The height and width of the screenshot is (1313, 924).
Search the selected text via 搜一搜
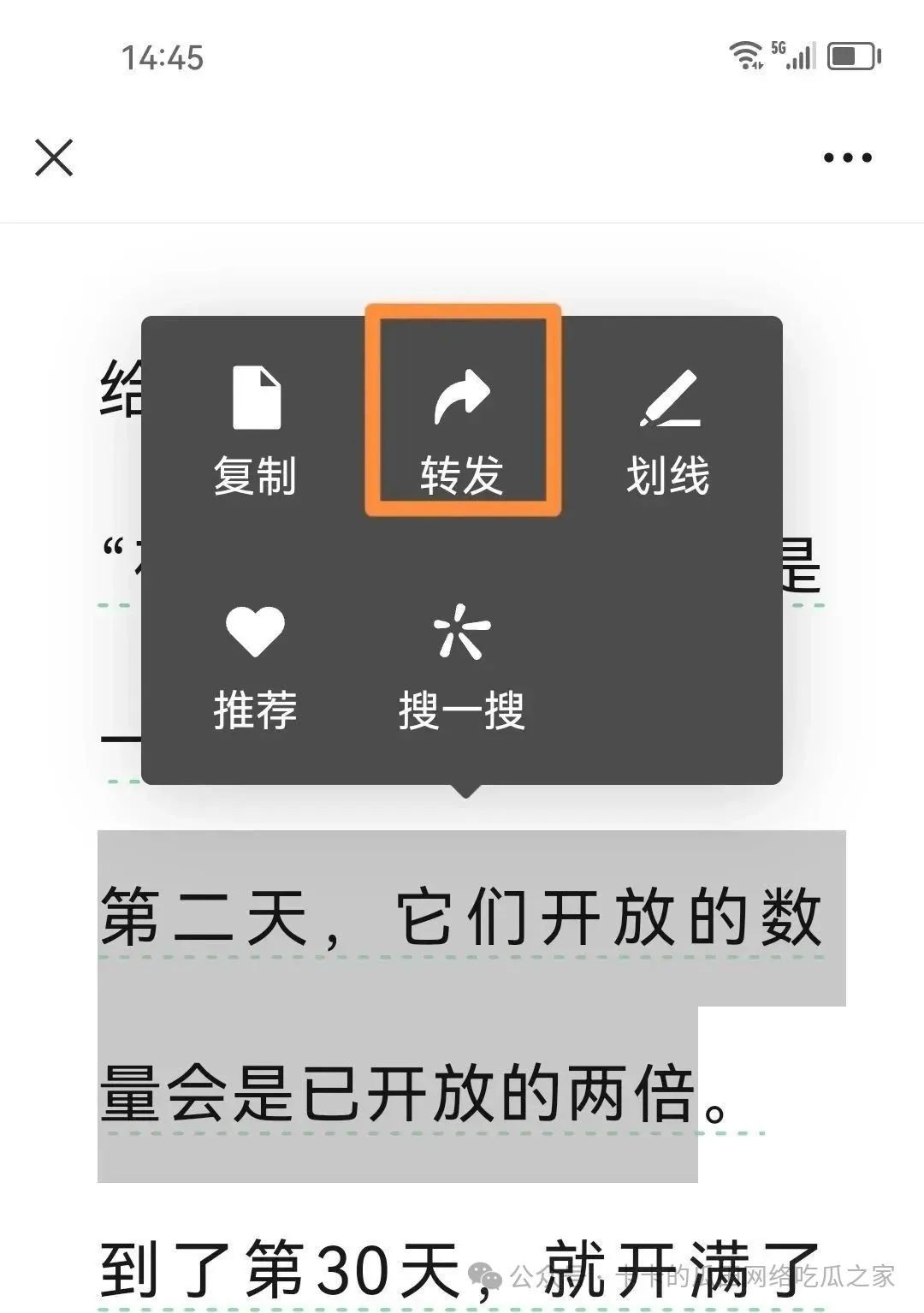[462, 667]
